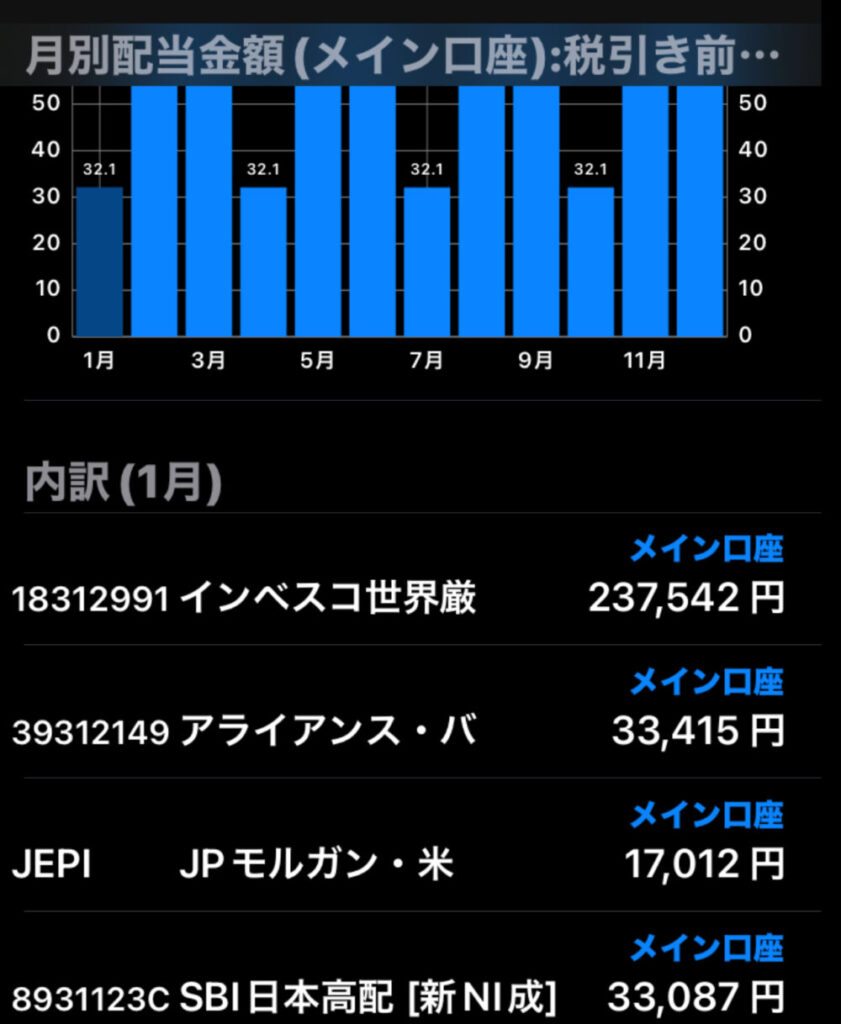
Task: Select the 11月 bar in the chart
Action: click(645, 210)
